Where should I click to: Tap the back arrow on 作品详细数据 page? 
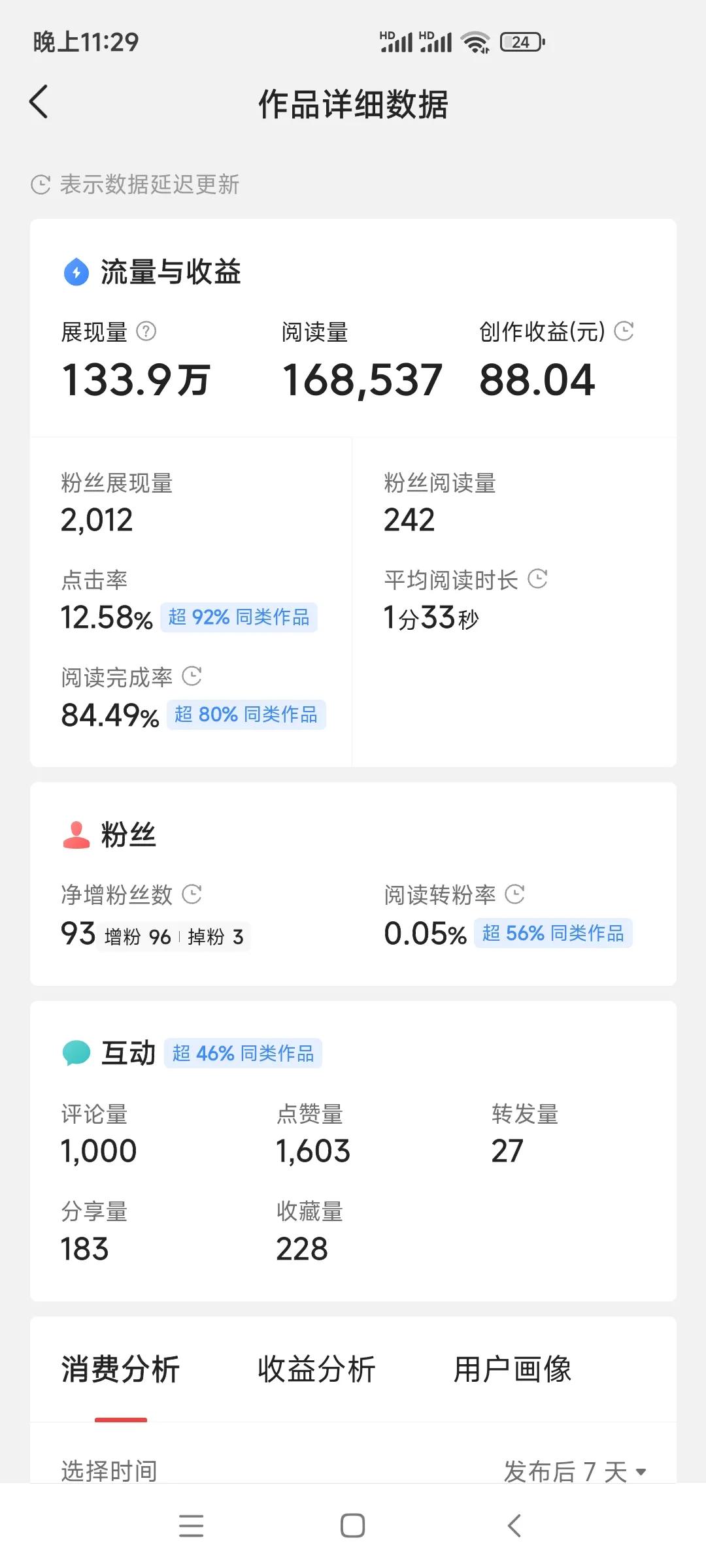click(x=39, y=102)
